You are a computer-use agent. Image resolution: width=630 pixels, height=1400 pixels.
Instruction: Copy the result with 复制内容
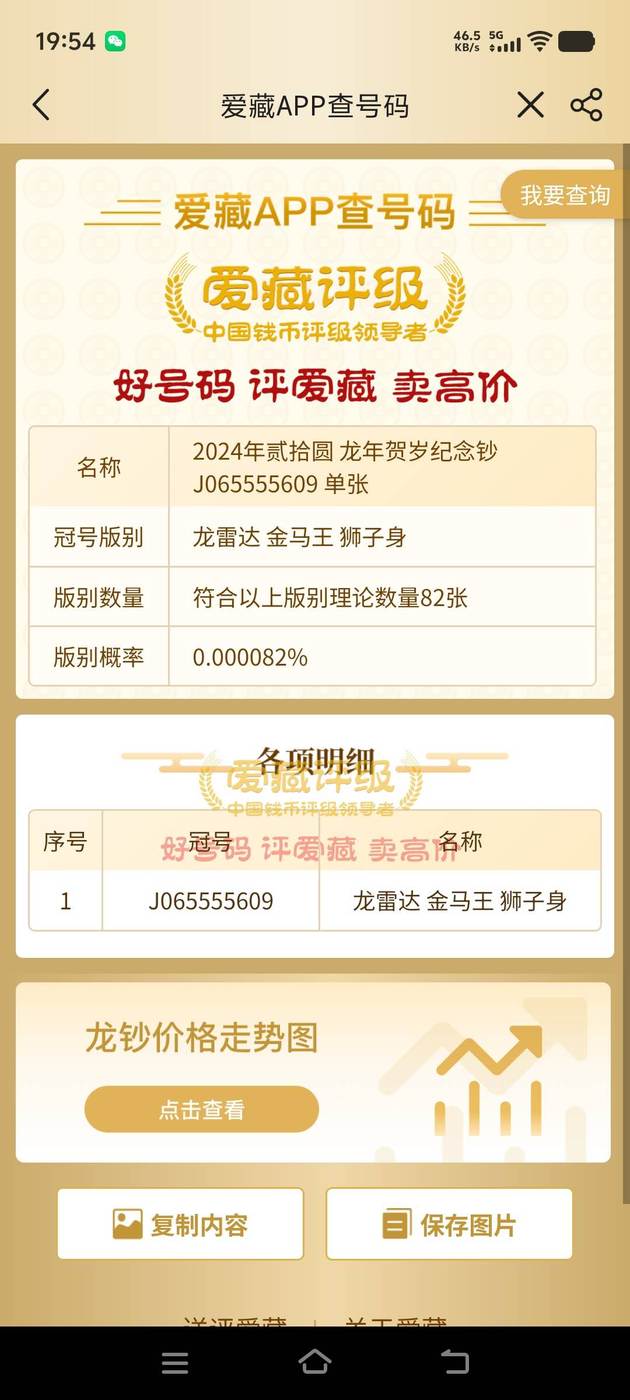click(180, 1224)
